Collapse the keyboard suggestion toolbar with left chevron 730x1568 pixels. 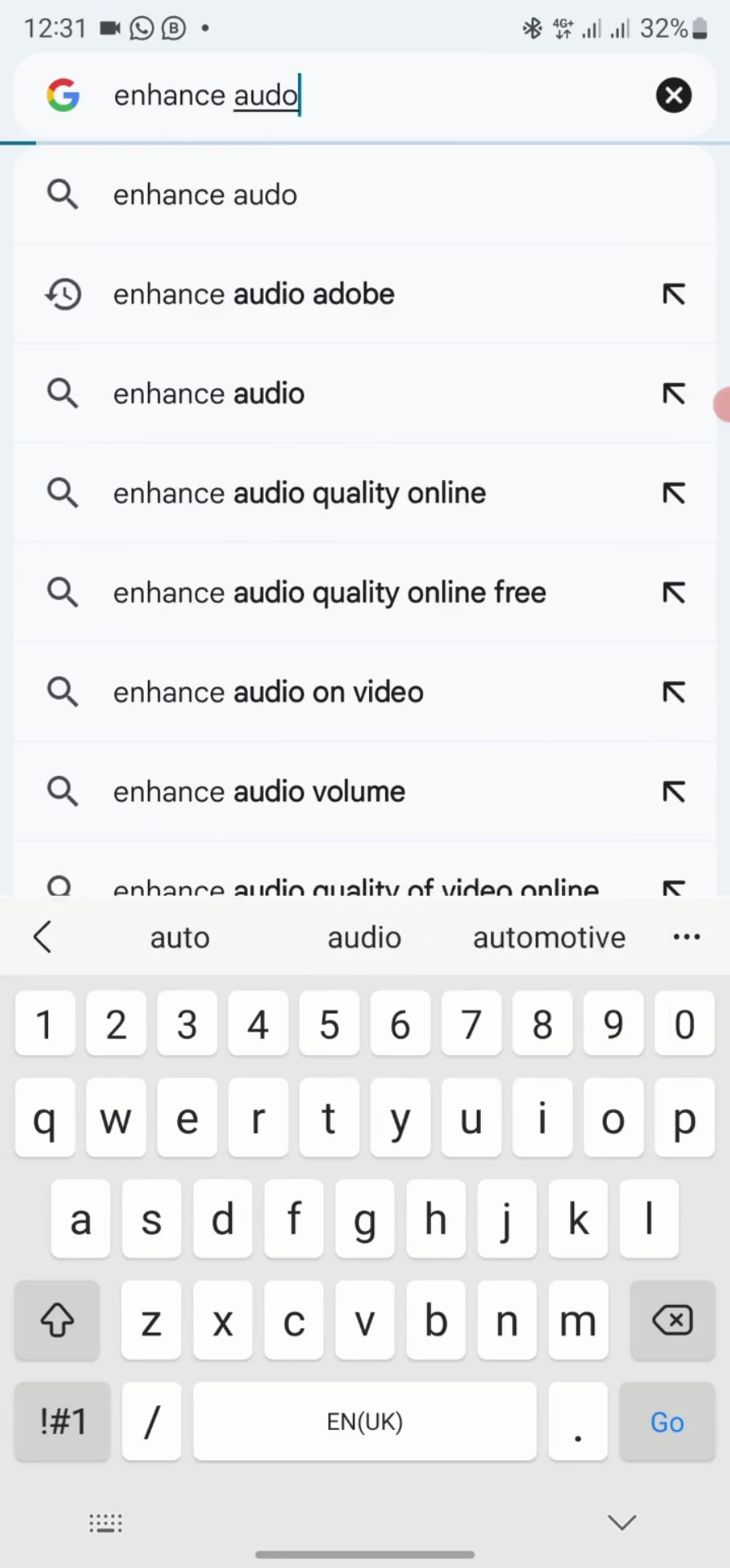(x=43, y=937)
